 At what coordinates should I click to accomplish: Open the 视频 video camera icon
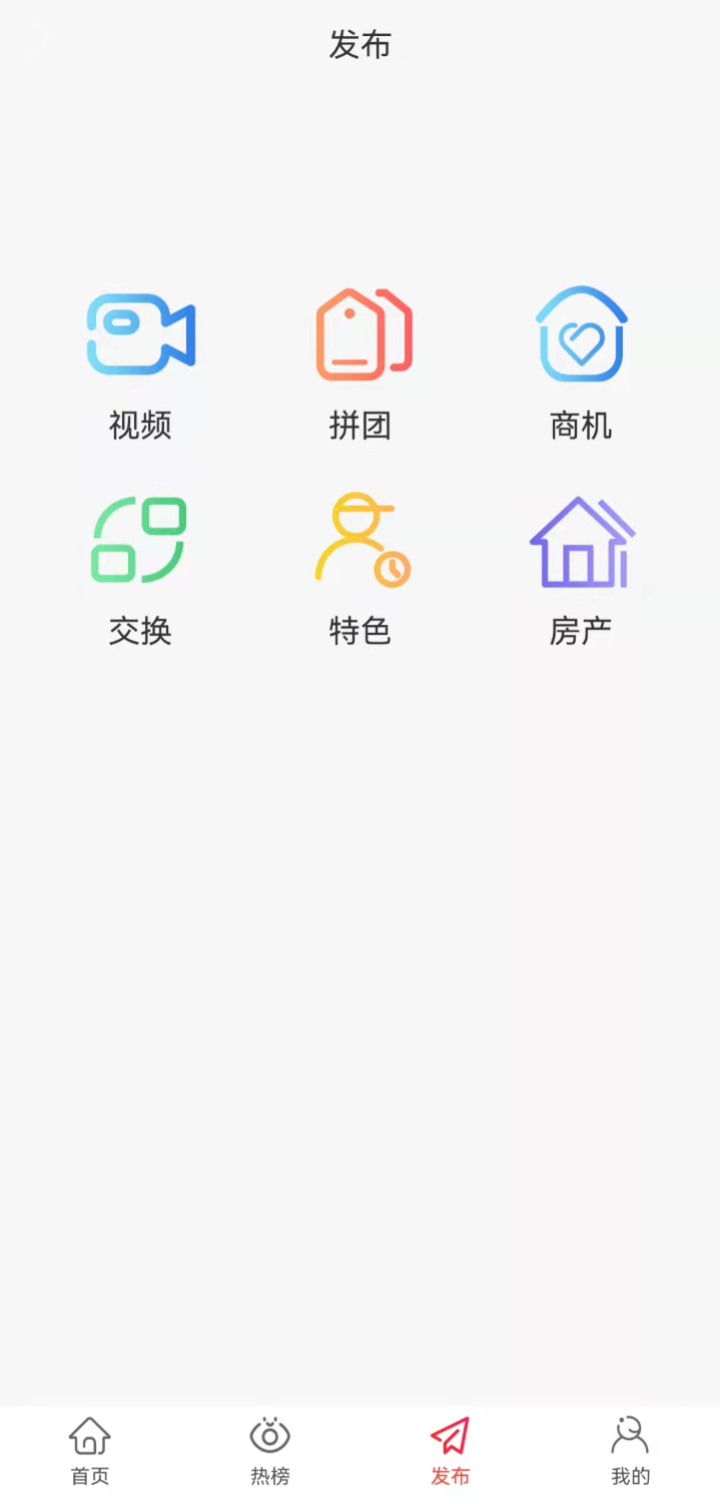[x=140, y=335]
